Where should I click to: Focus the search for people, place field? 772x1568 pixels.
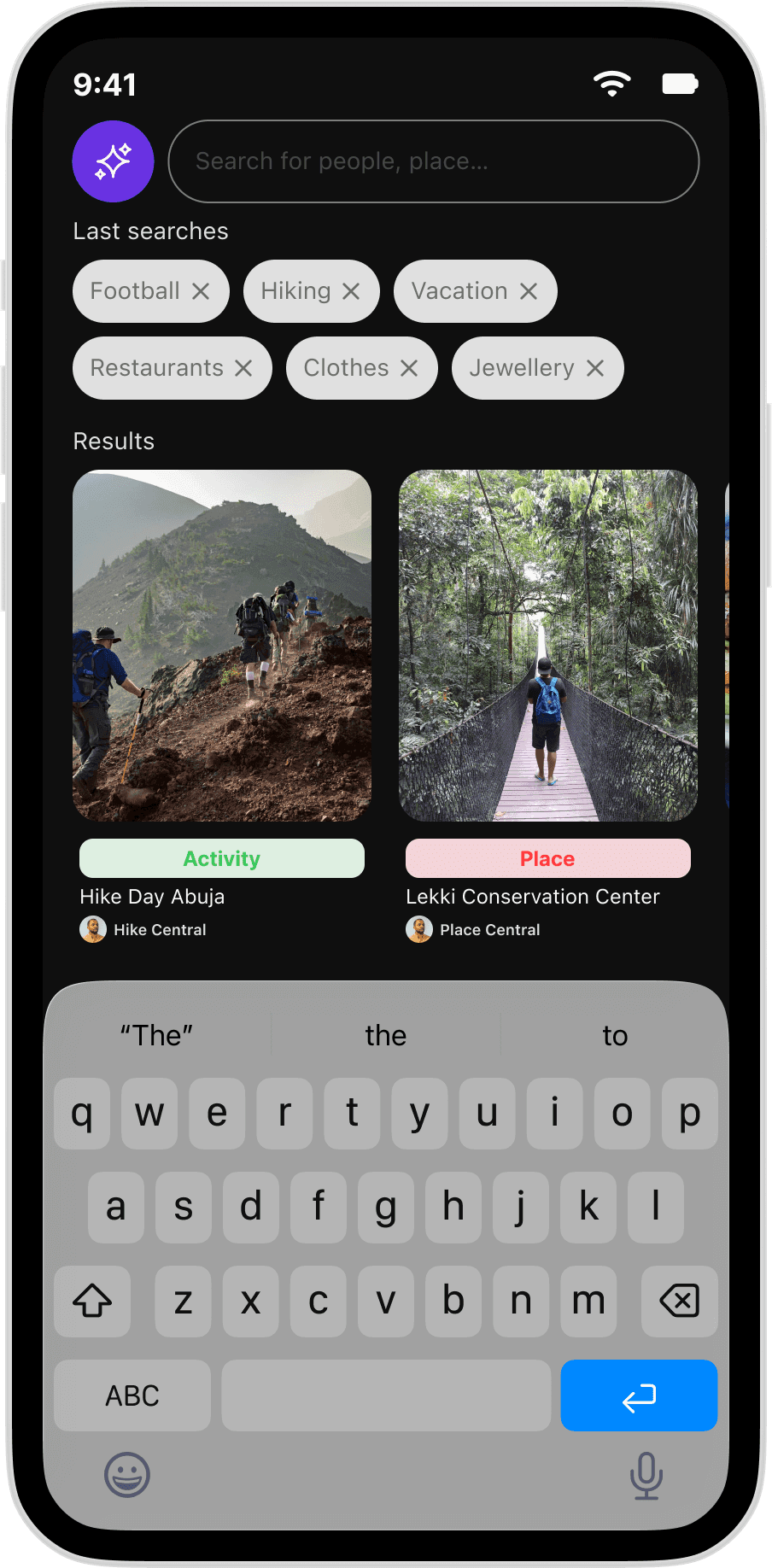pyautogui.click(x=434, y=161)
